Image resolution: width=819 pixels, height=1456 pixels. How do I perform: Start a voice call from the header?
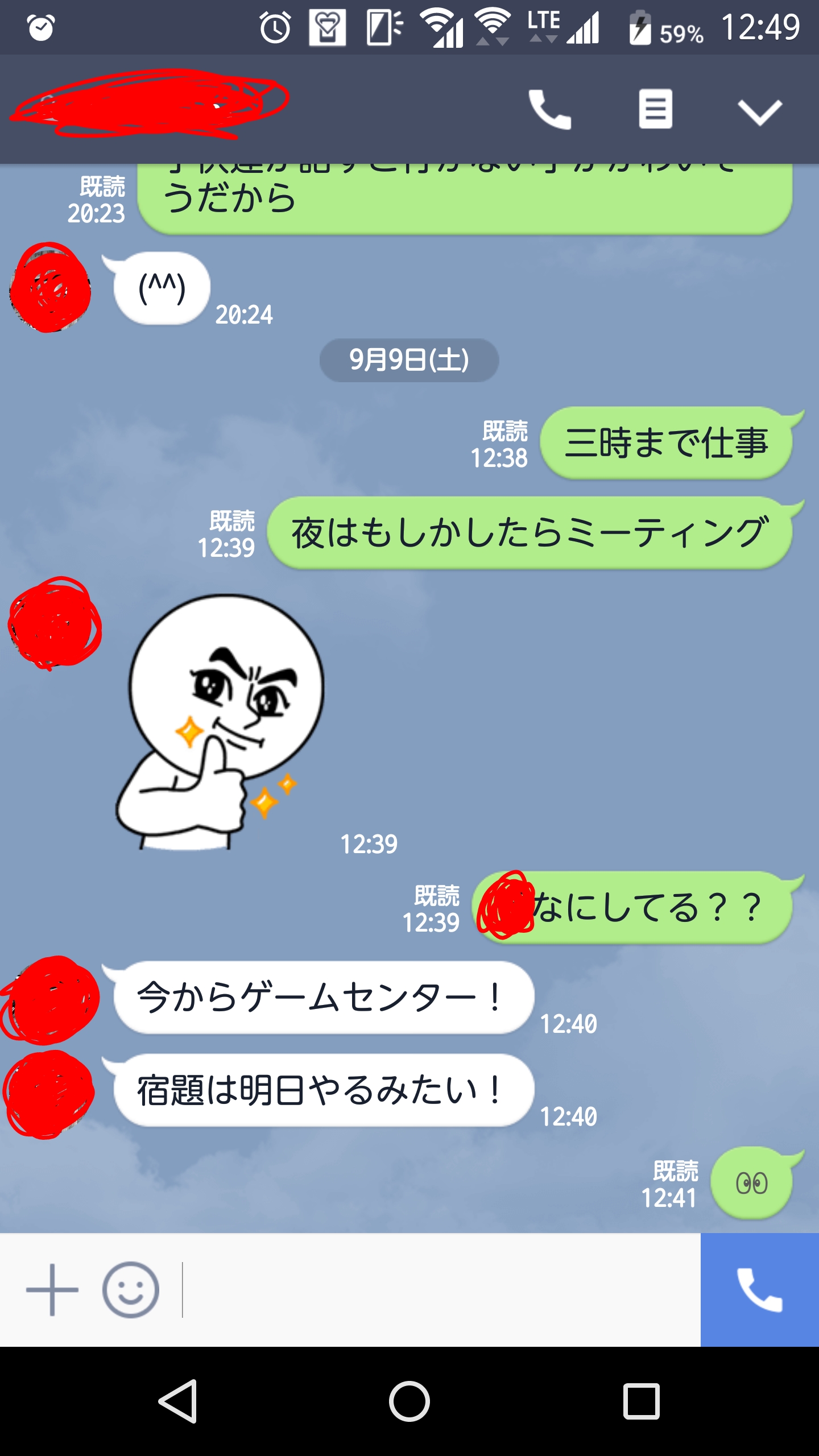click(549, 109)
